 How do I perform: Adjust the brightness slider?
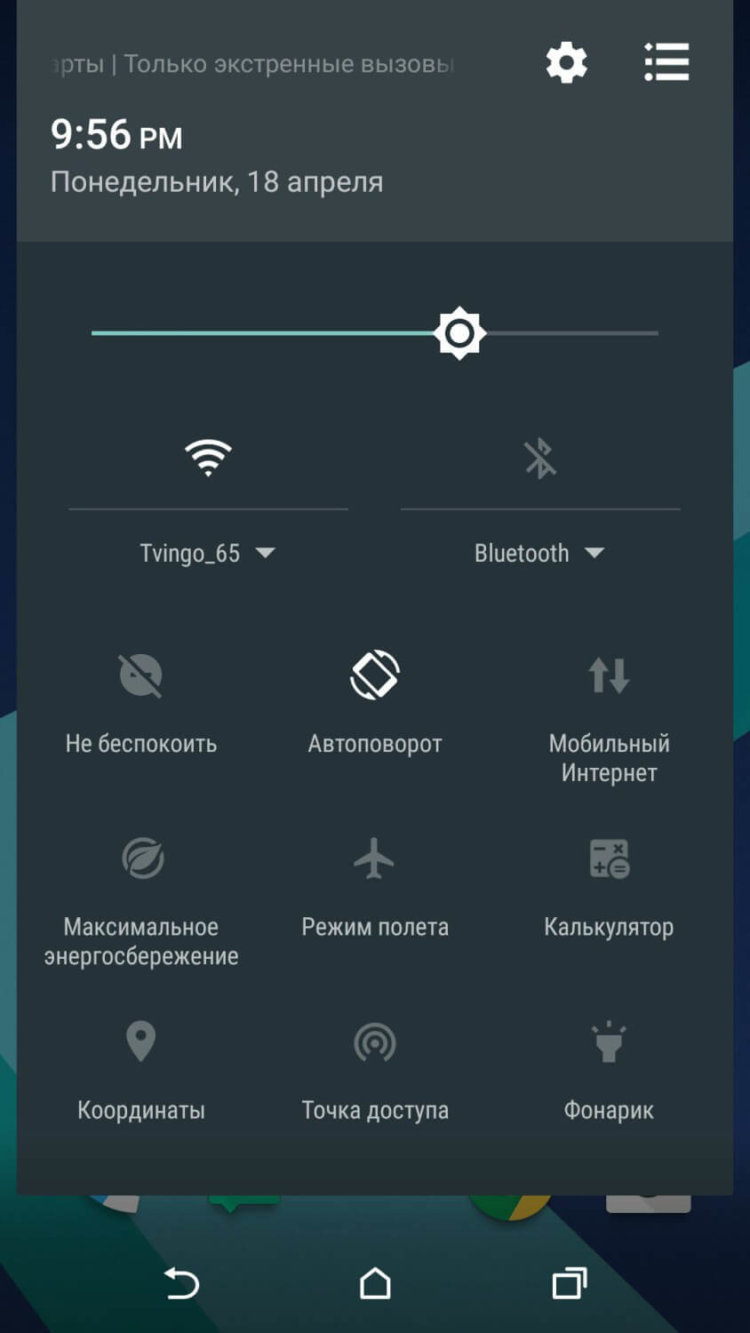[x=459, y=332]
